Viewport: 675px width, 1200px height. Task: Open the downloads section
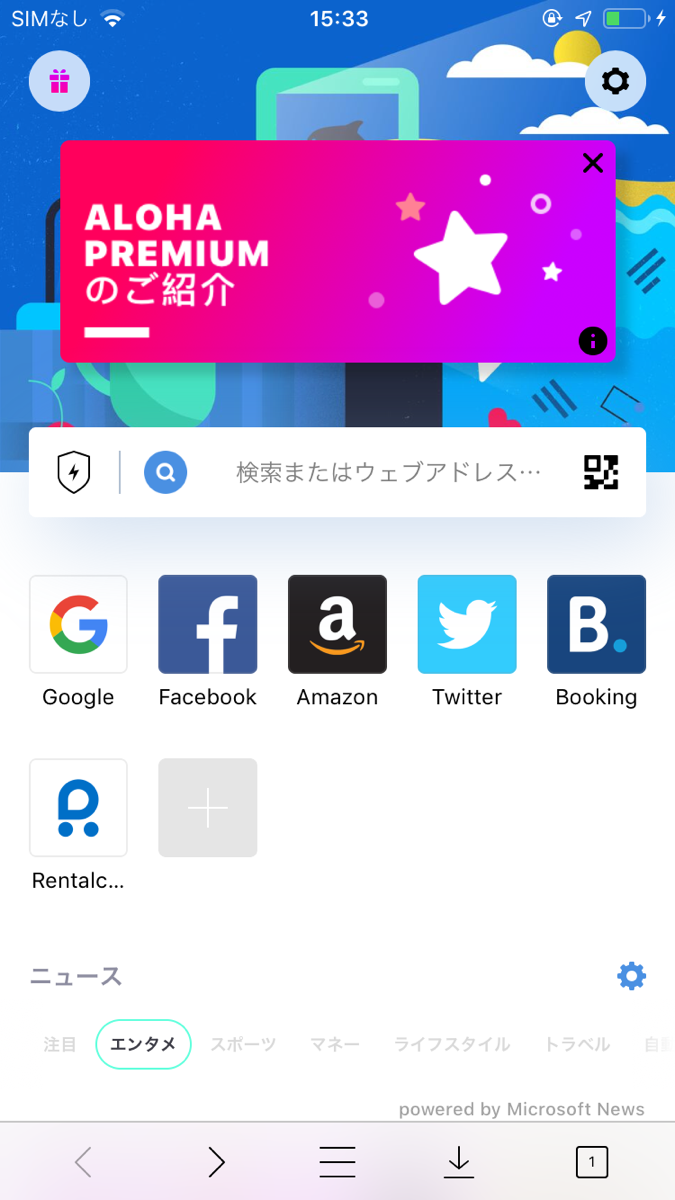[459, 1161]
